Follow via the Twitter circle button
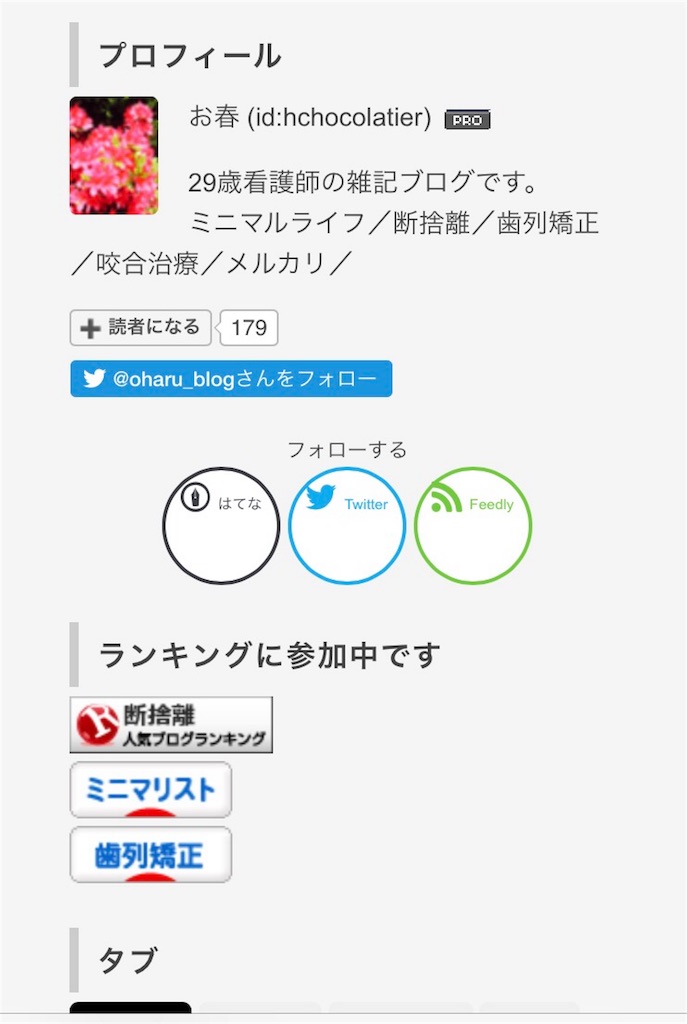687x1024 pixels. (347, 525)
